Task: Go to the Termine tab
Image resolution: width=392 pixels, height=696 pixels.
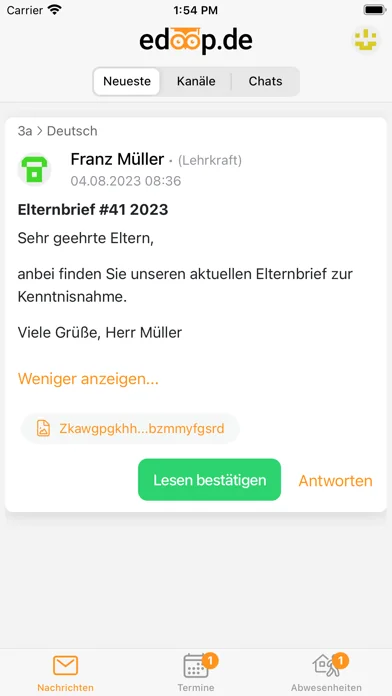Action: [196, 673]
